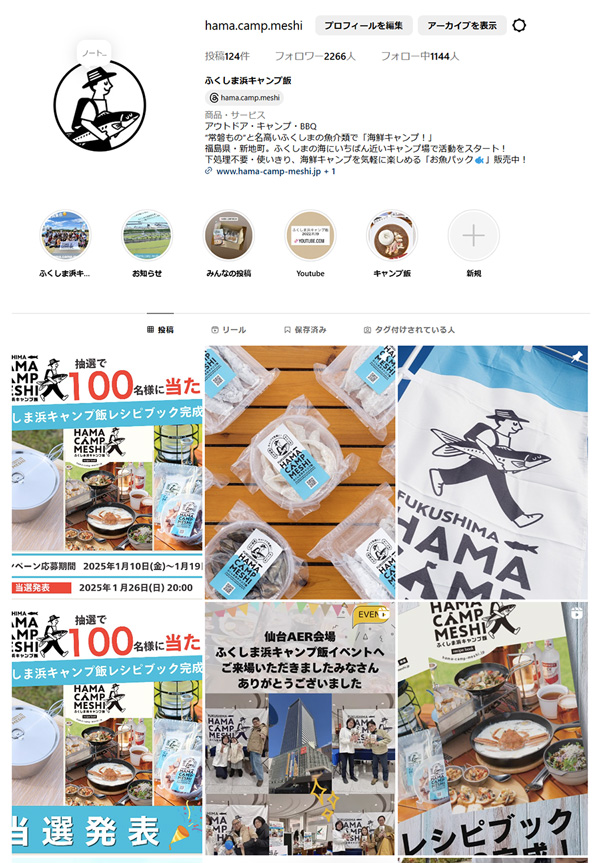600x863 pixels.
Task: Open the Threads badge hama.camp.meshi
Action: pos(244,98)
